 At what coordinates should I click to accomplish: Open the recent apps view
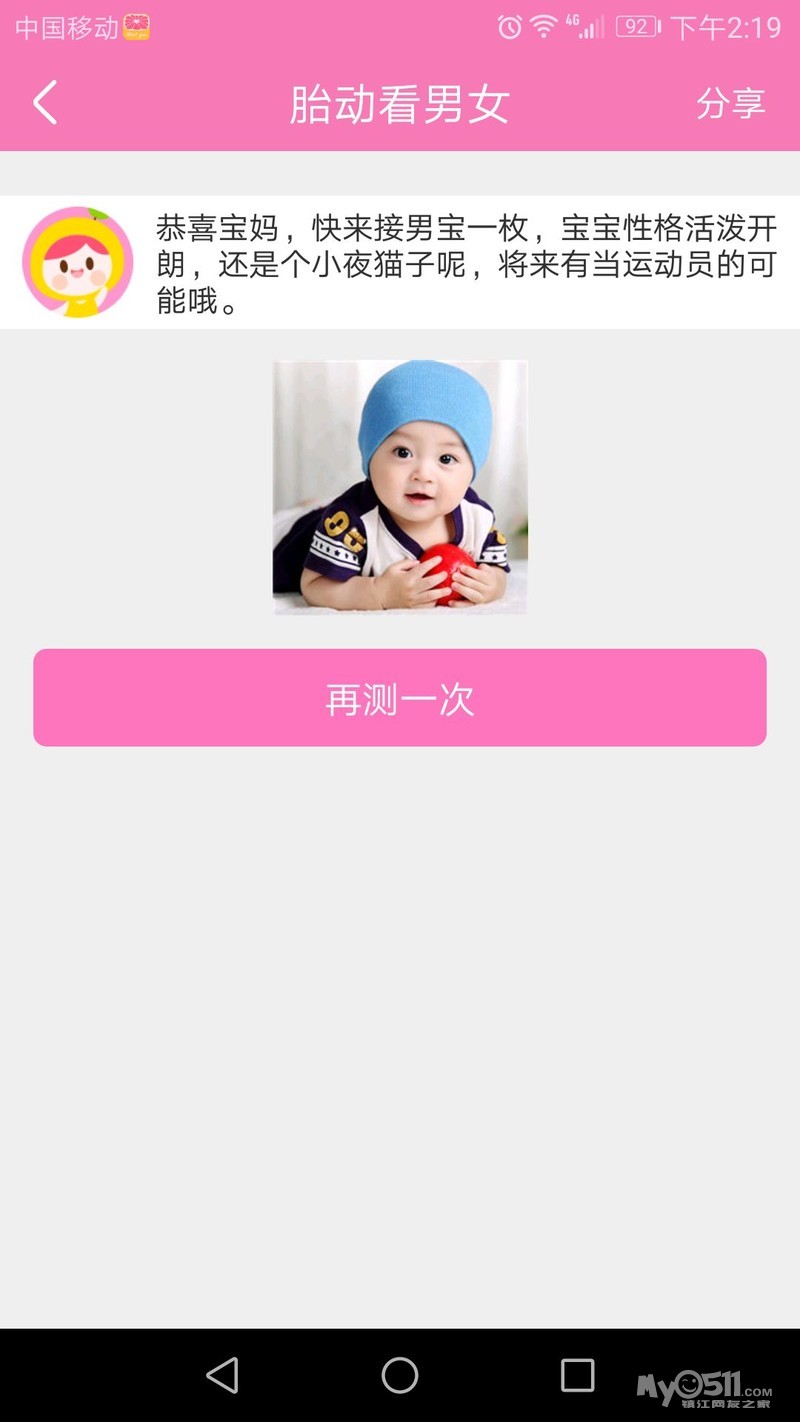tap(577, 1375)
